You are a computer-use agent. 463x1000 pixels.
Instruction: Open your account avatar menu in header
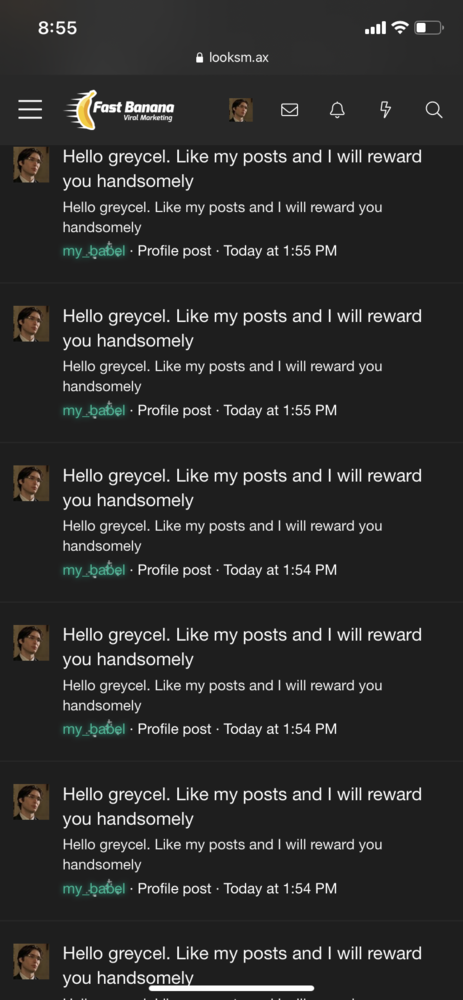point(240,110)
